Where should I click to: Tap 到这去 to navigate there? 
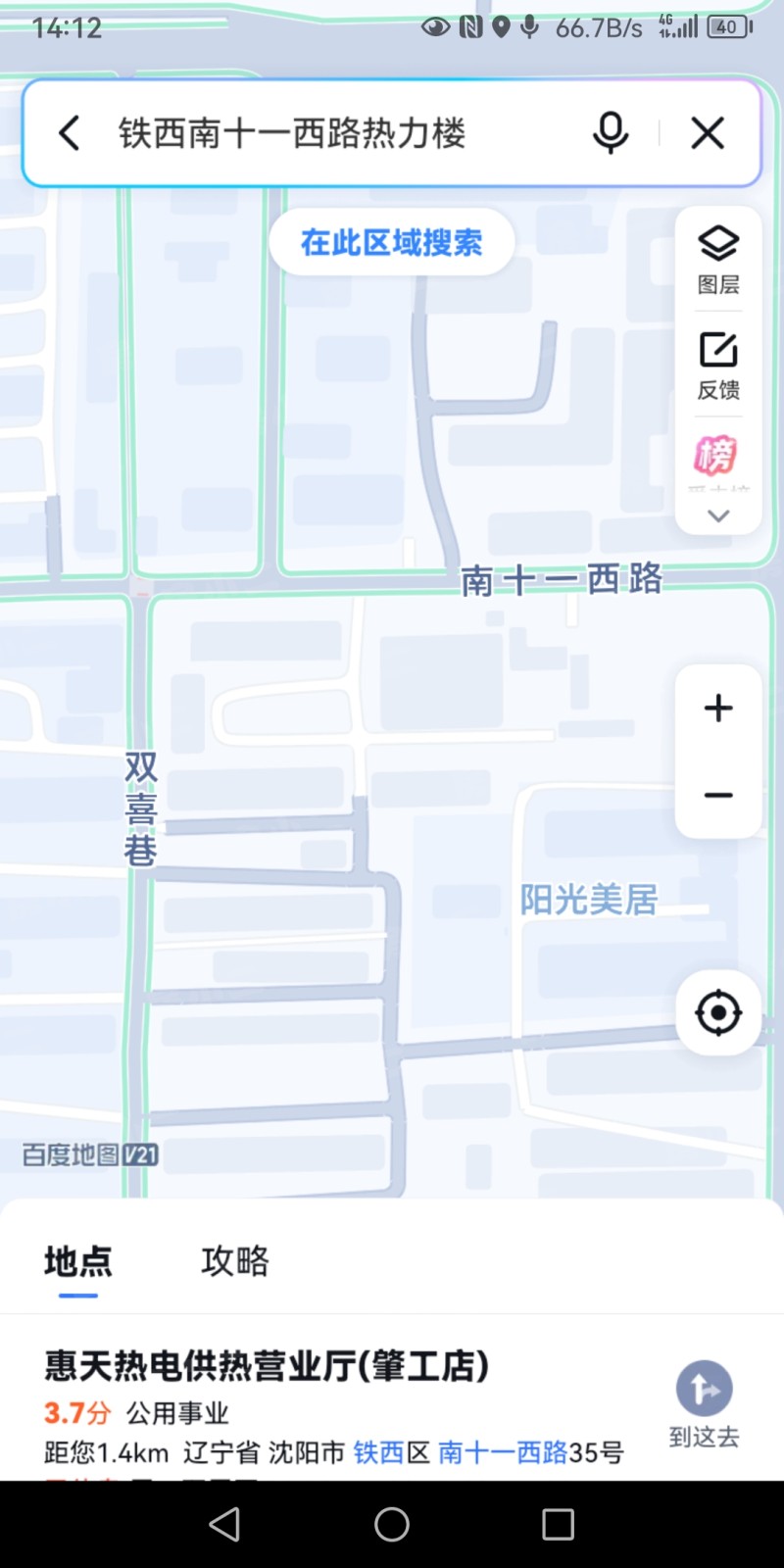[x=704, y=1404]
